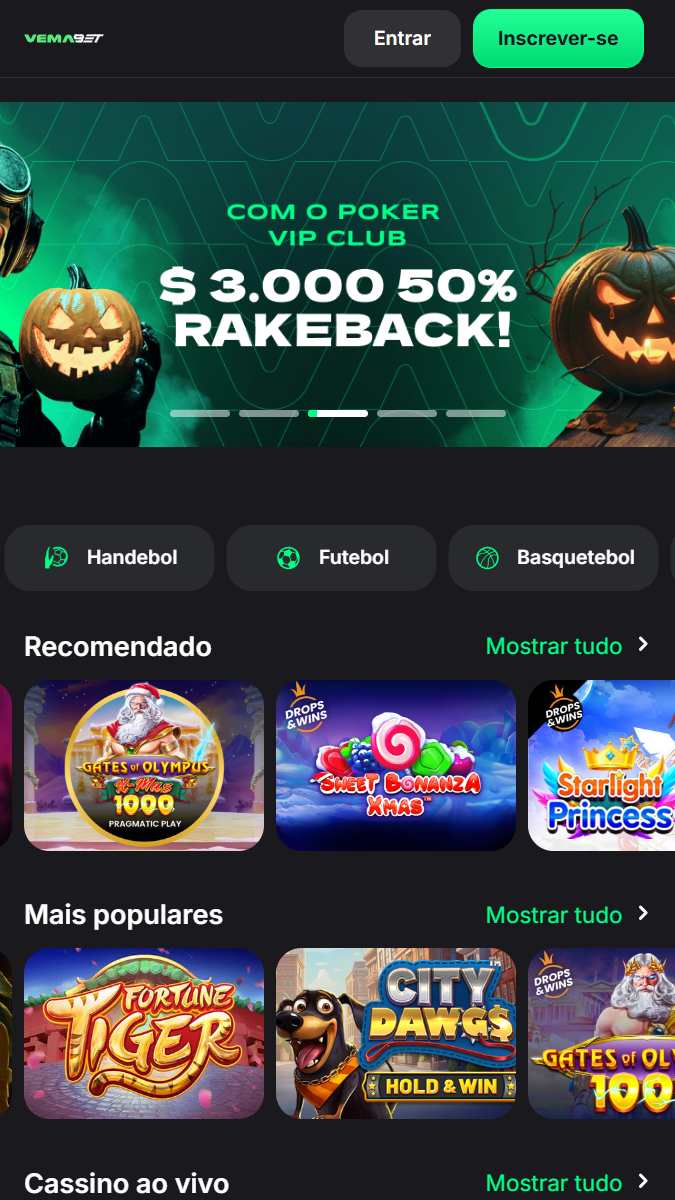Show all Cassino ao vivo games
Image resolution: width=675 pixels, height=1200 pixels.
point(567,1184)
